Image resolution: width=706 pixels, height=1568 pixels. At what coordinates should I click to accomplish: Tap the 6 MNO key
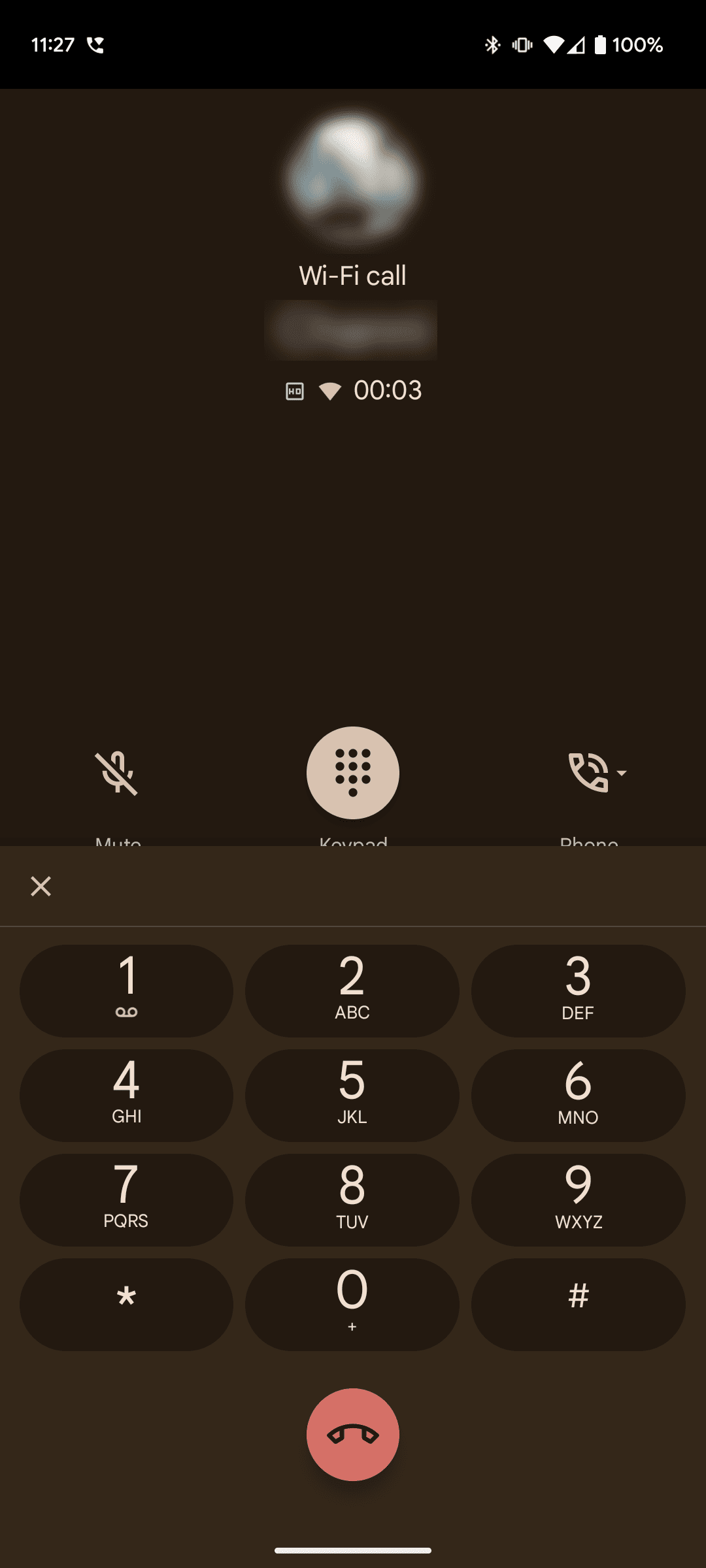coord(579,1095)
